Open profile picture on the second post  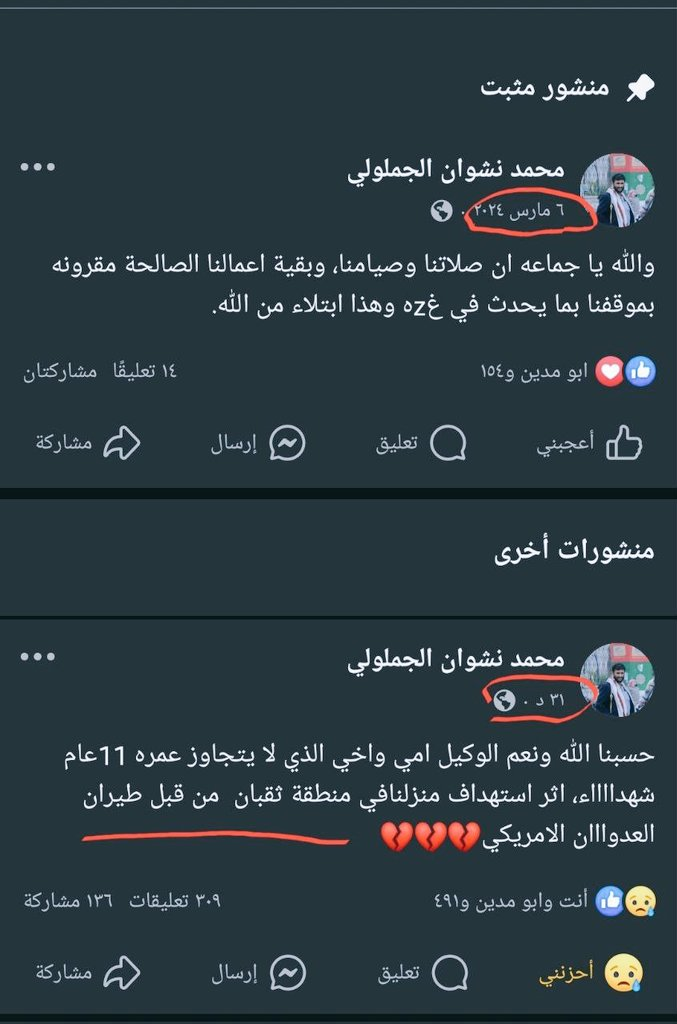click(x=625, y=678)
